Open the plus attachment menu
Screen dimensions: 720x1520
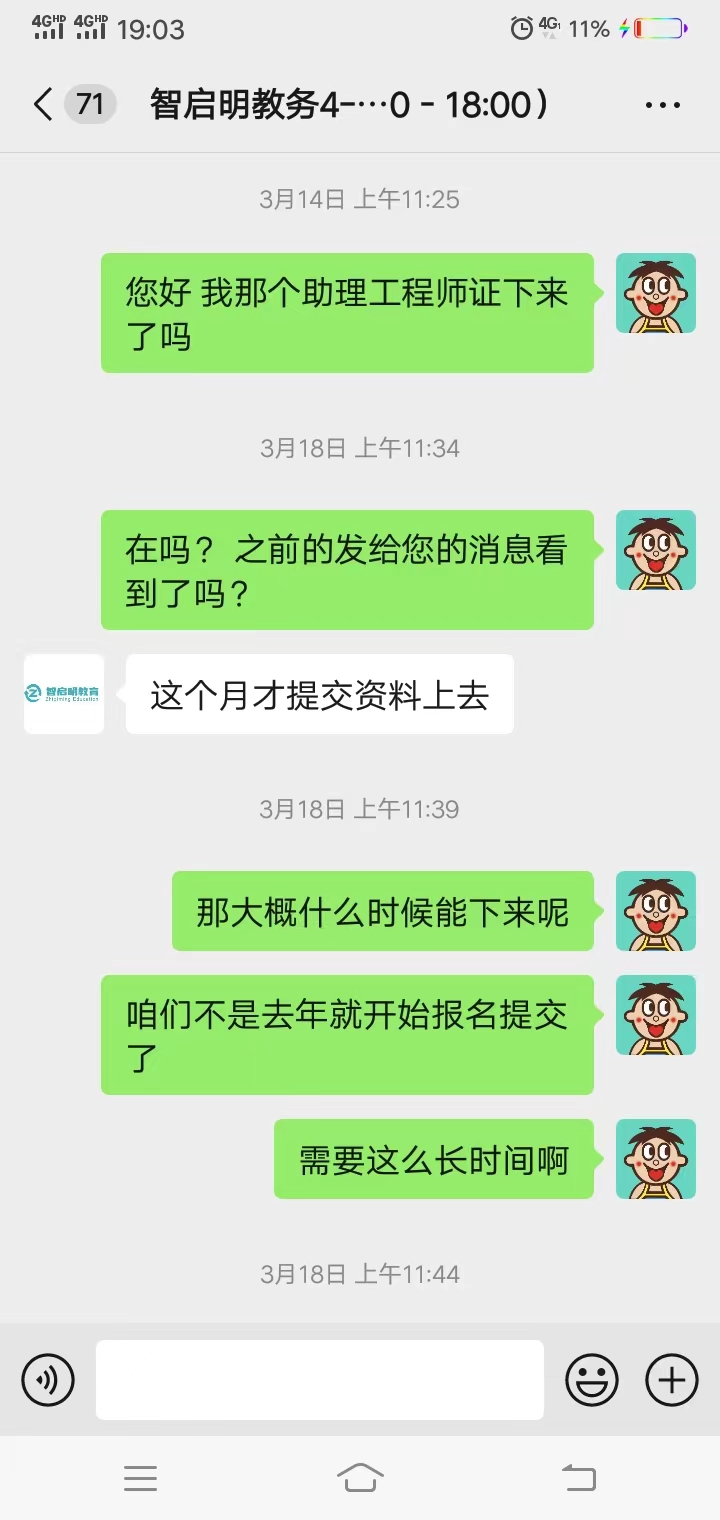(x=671, y=1380)
